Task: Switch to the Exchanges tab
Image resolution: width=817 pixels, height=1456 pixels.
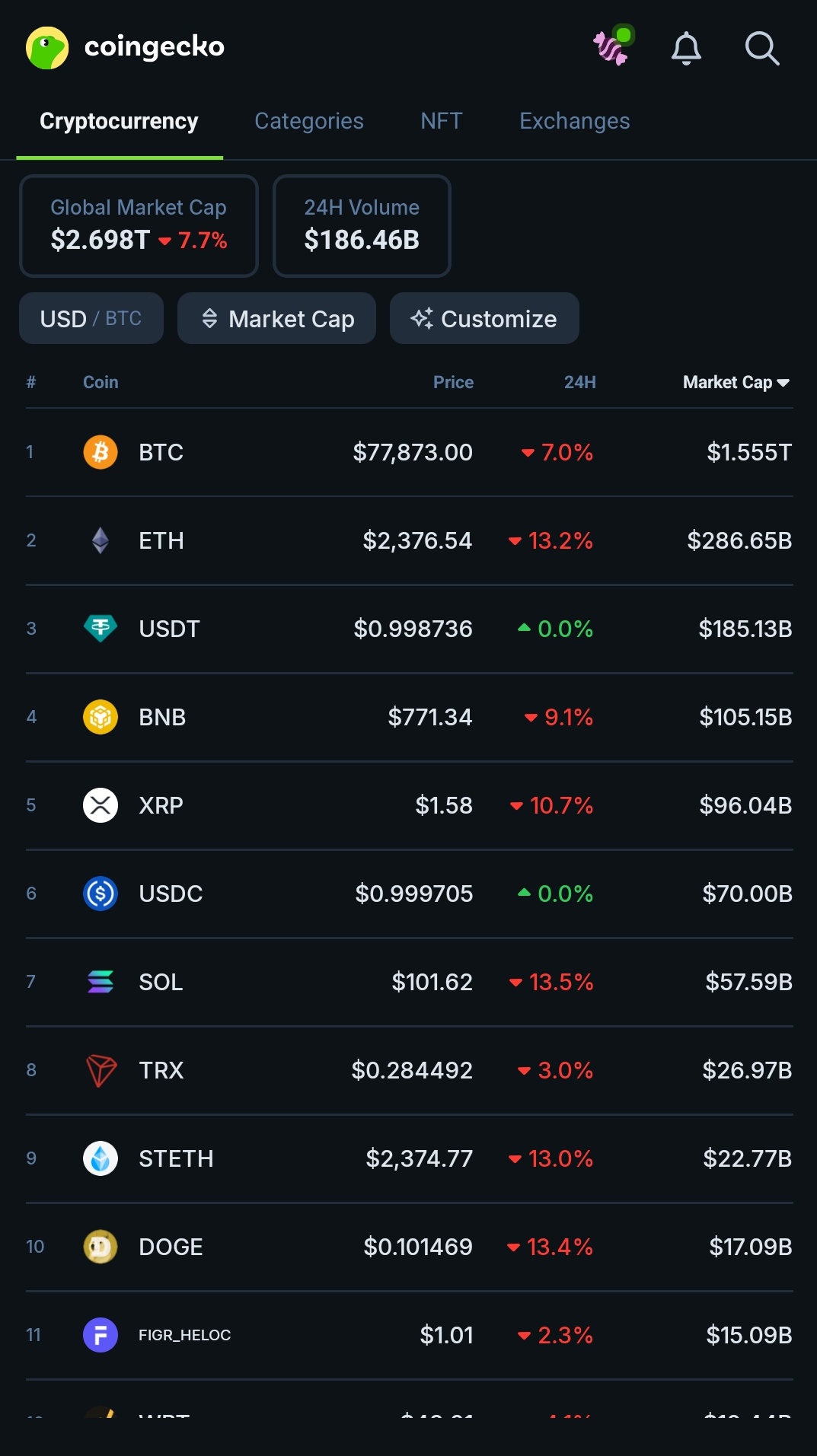Action: pos(574,121)
